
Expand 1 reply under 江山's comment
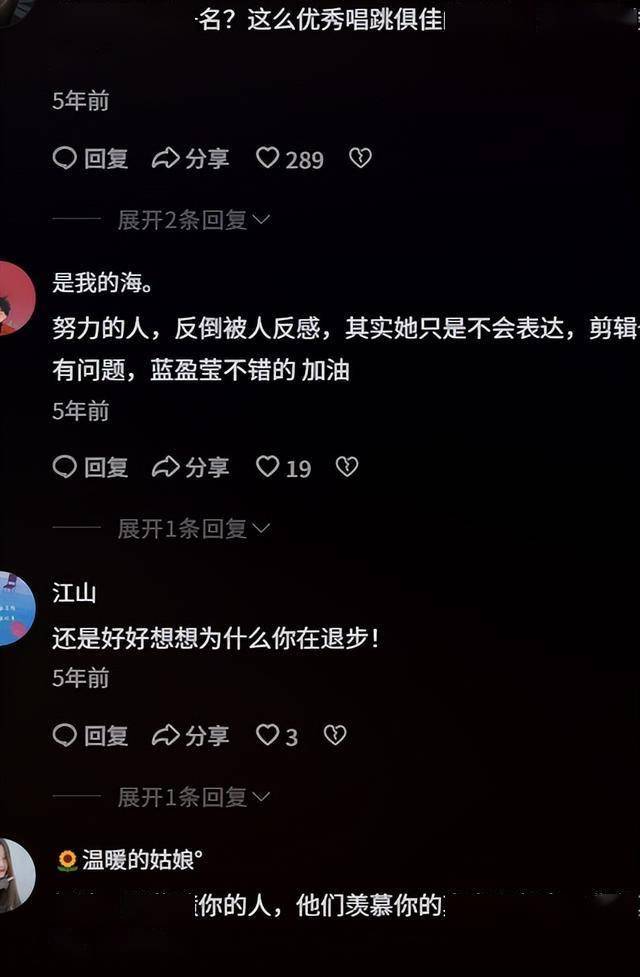coord(193,797)
